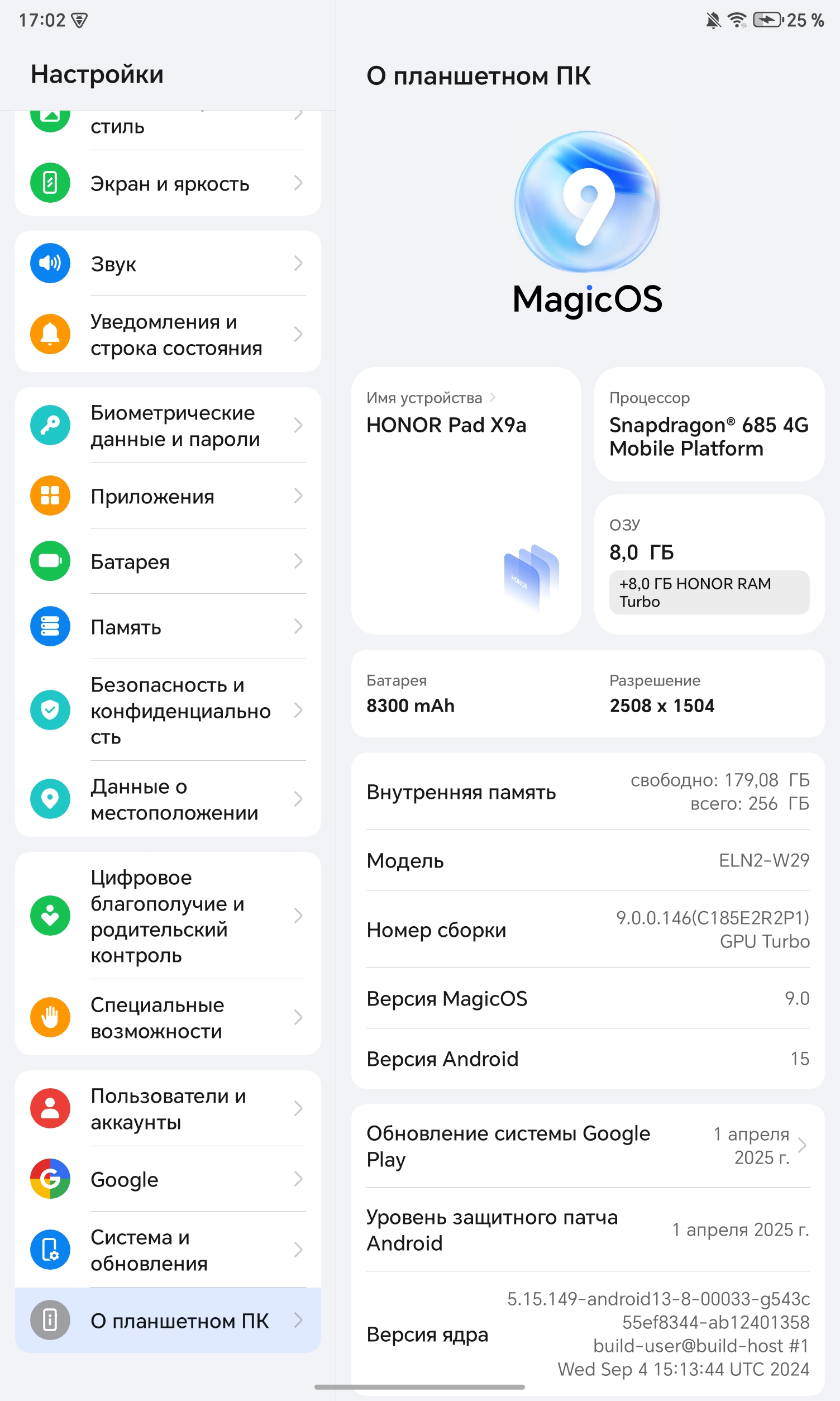Open Данные о местоположении
This screenshot has height=1401, width=840.
tap(168, 799)
